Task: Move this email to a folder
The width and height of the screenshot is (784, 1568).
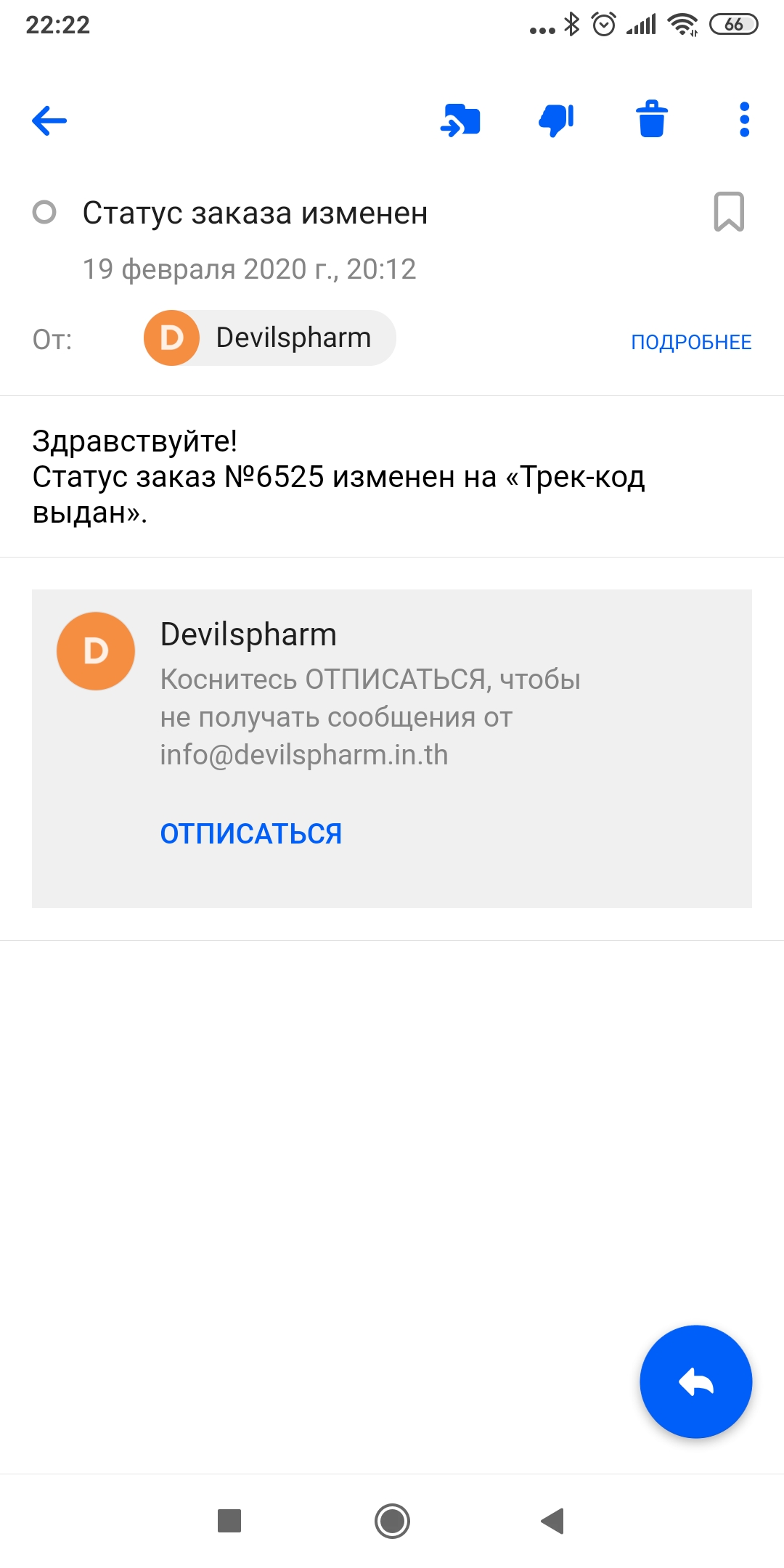Action: (x=460, y=121)
